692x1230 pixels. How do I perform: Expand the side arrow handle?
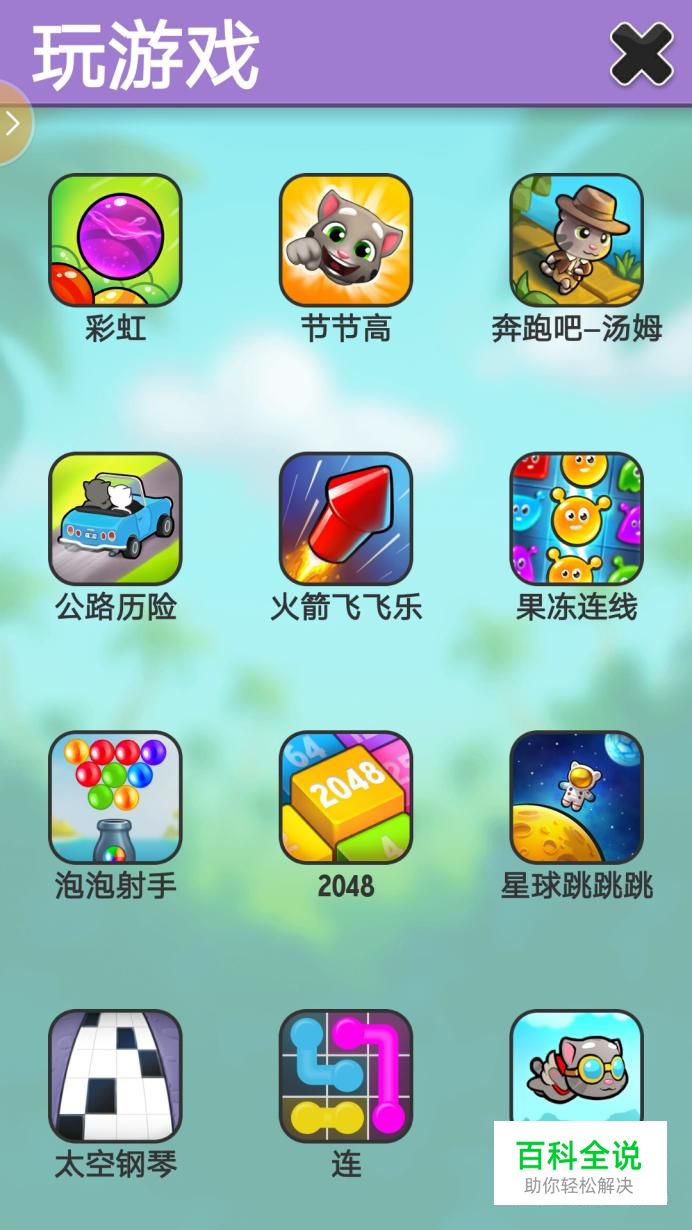pyautogui.click(x=14, y=123)
